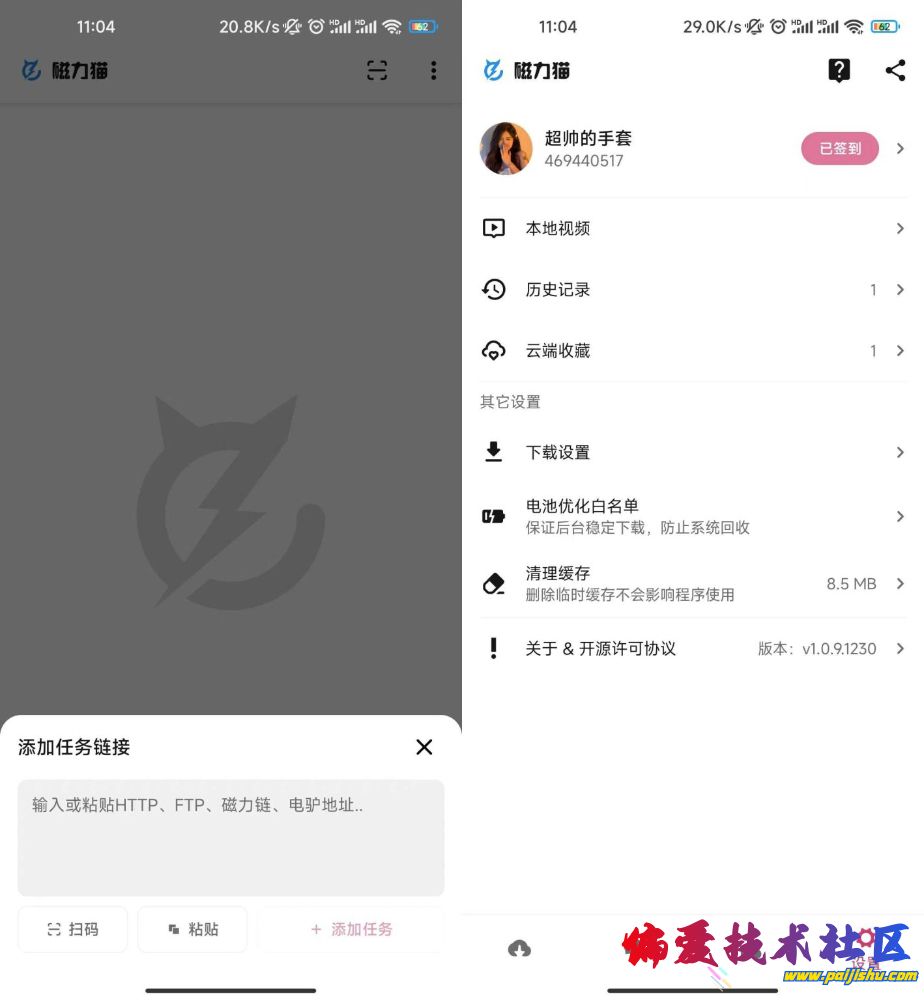Screen dimensions: 924x1000
Task: Tap the 添加任务 button
Action: tap(351, 929)
